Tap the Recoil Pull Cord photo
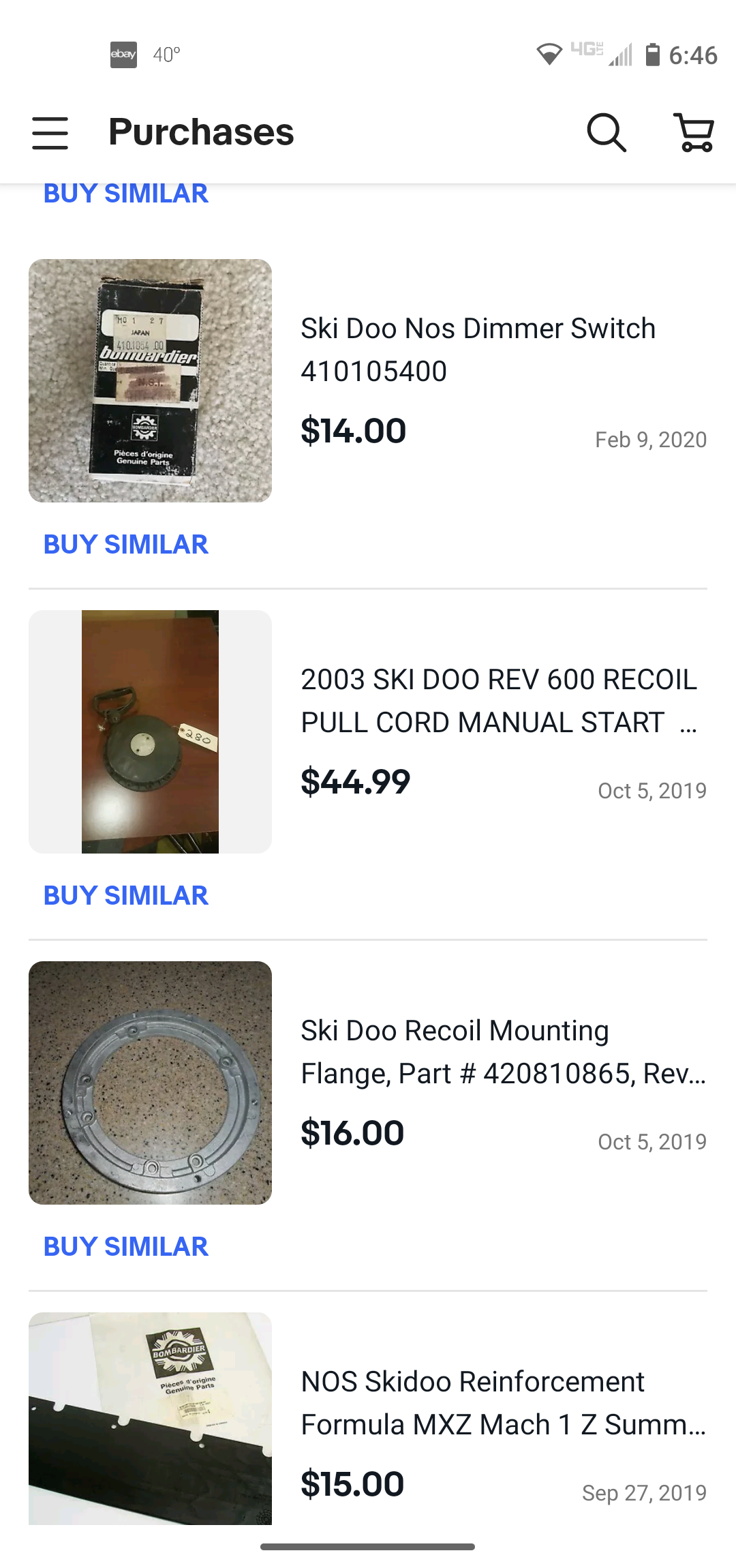This screenshot has height=1568, width=736. [x=149, y=732]
